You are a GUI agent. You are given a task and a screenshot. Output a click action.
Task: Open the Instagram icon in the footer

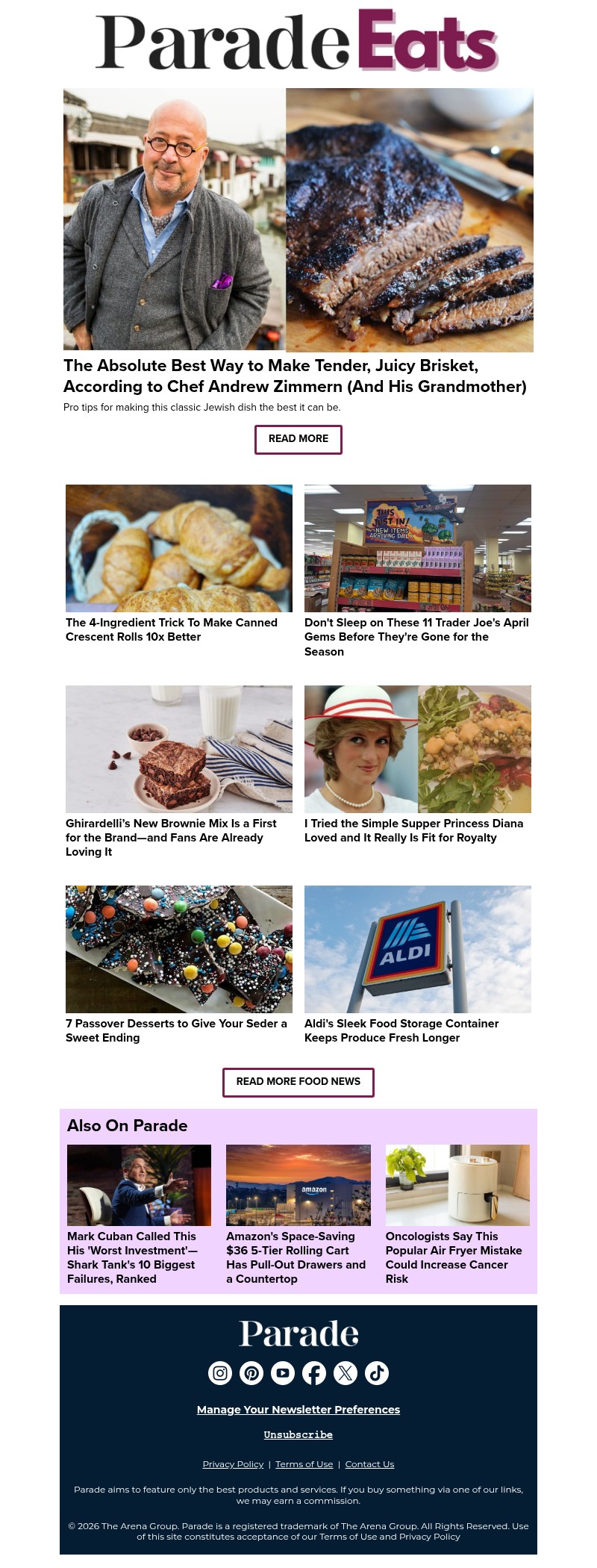[220, 1373]
